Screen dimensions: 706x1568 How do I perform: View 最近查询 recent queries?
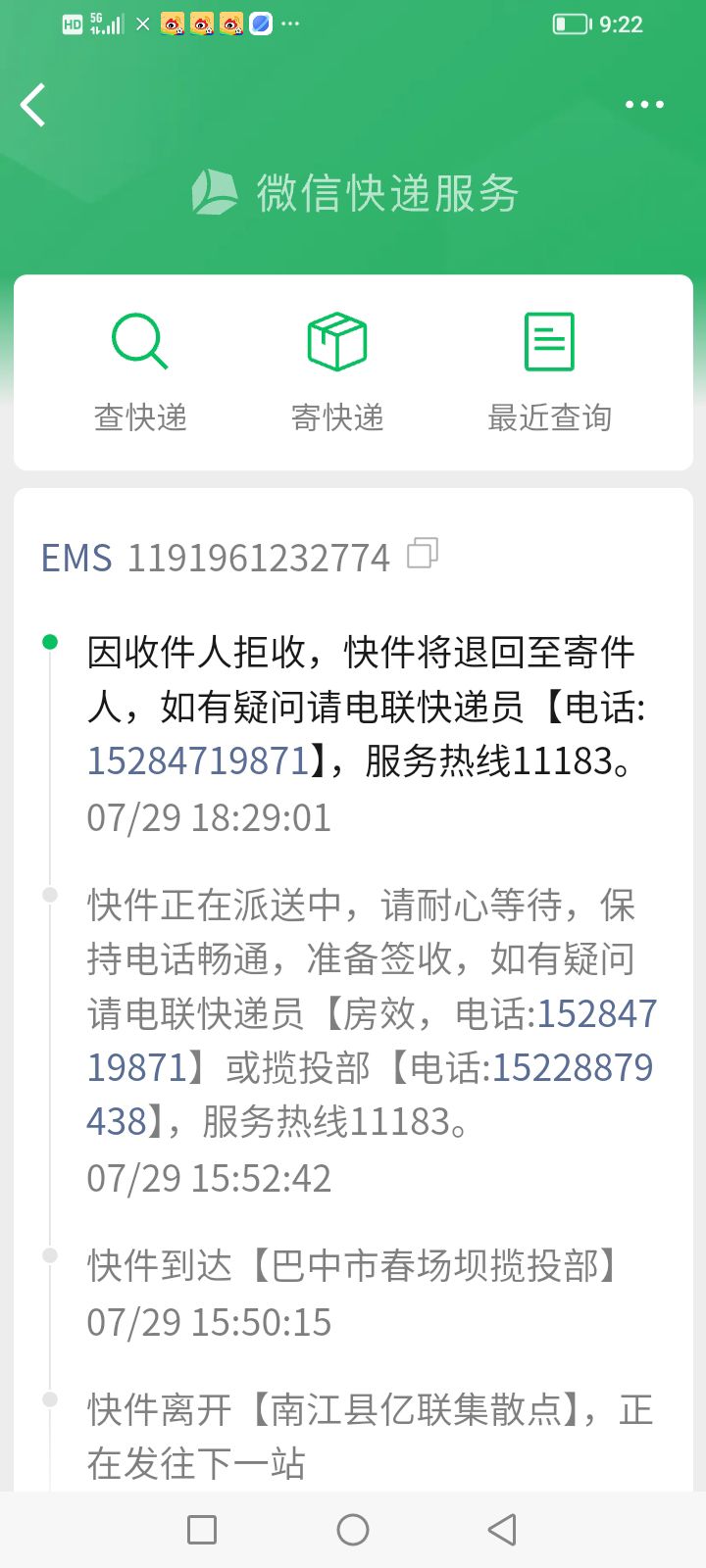(549, 372)
